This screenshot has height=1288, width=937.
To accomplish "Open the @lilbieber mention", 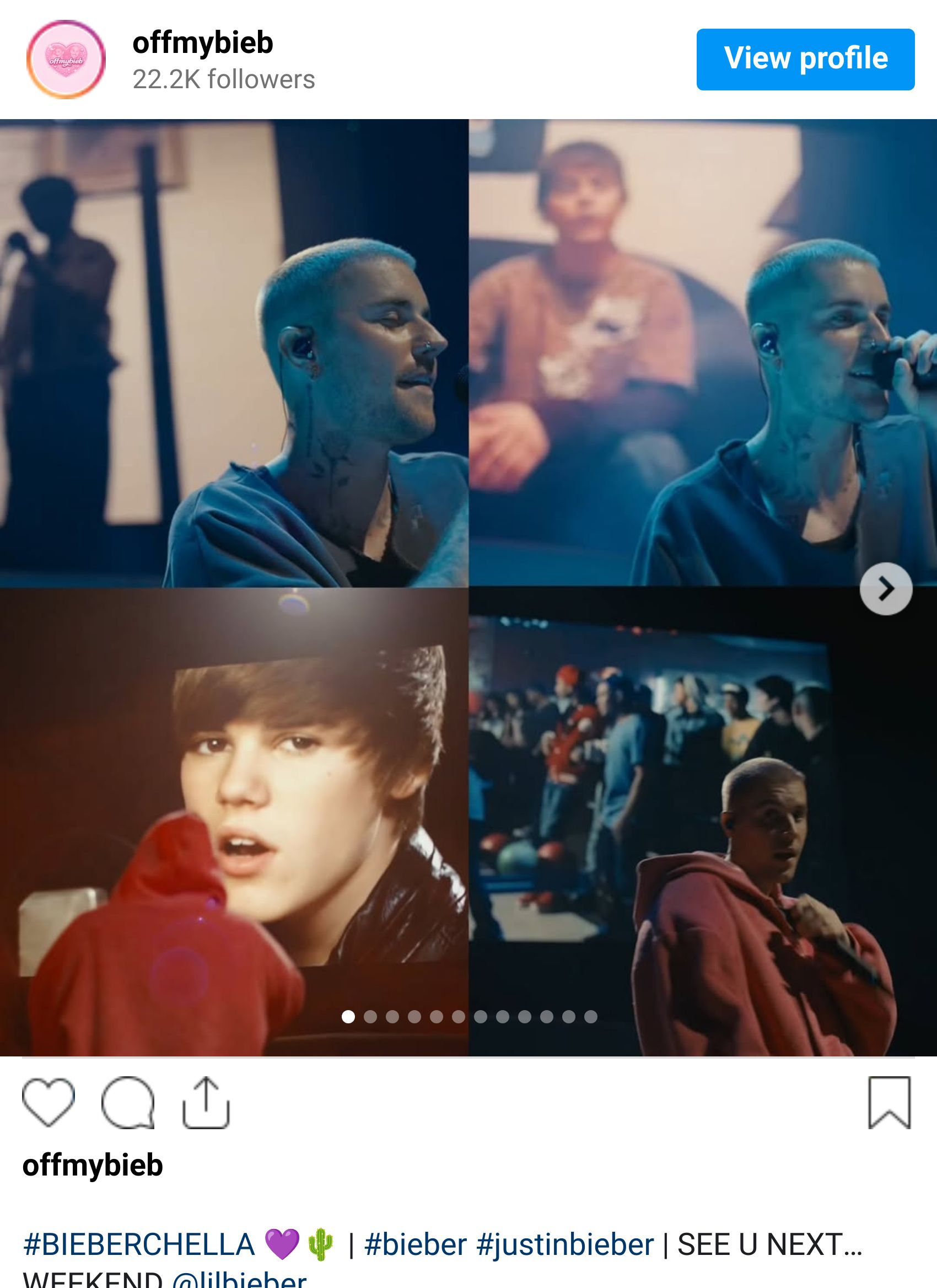I will (x=239, y=1281).
